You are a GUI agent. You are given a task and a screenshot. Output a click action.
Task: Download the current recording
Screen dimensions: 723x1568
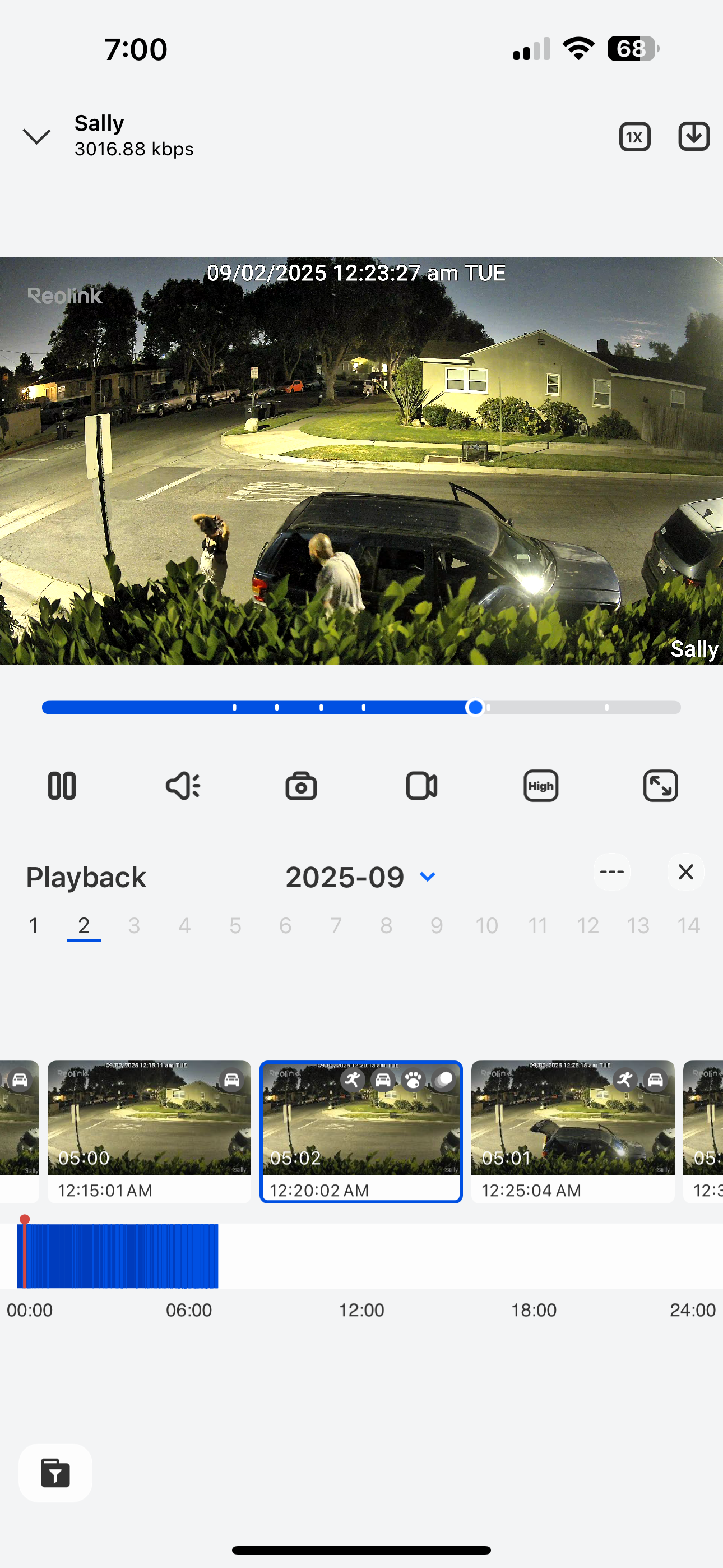click(x=694, y=136)
